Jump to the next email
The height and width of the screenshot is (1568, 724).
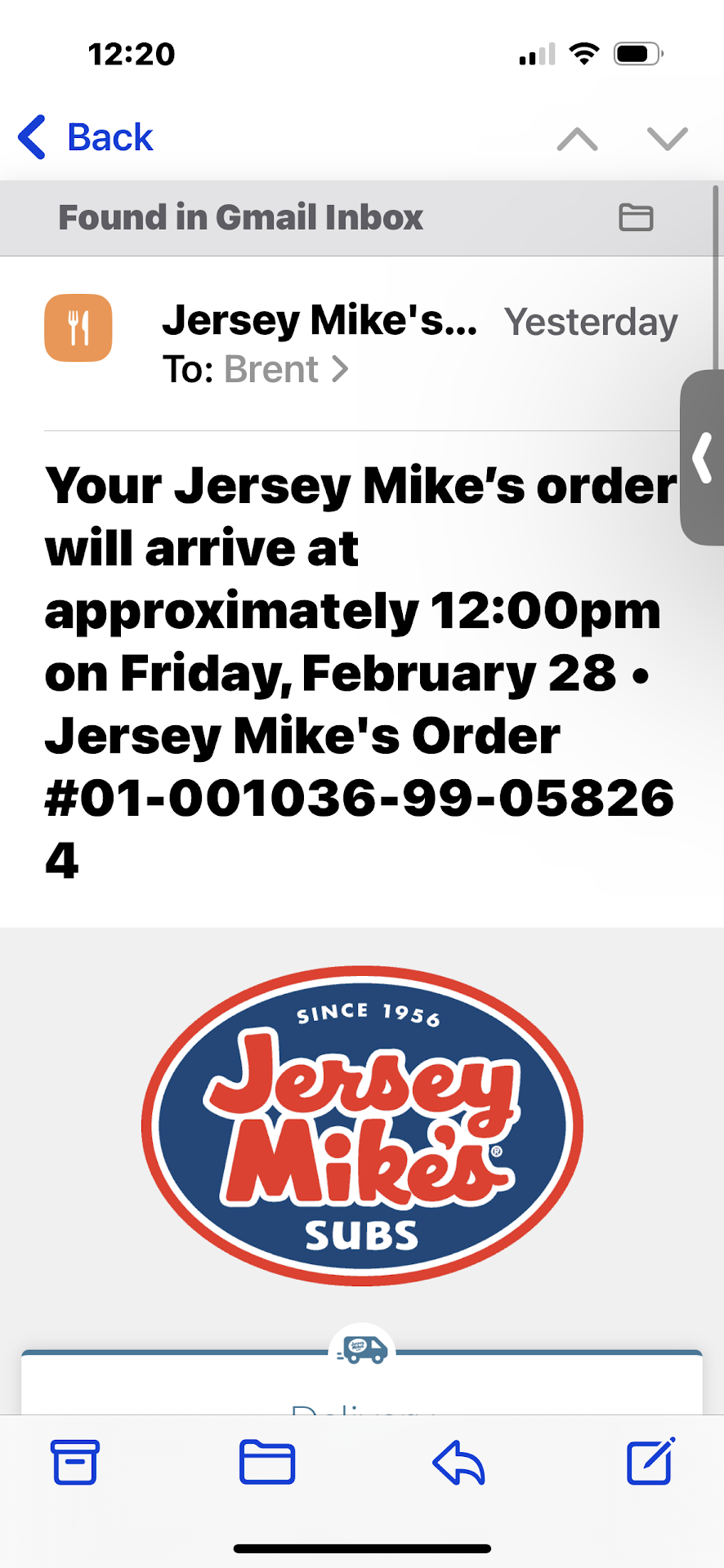point(667,139)
